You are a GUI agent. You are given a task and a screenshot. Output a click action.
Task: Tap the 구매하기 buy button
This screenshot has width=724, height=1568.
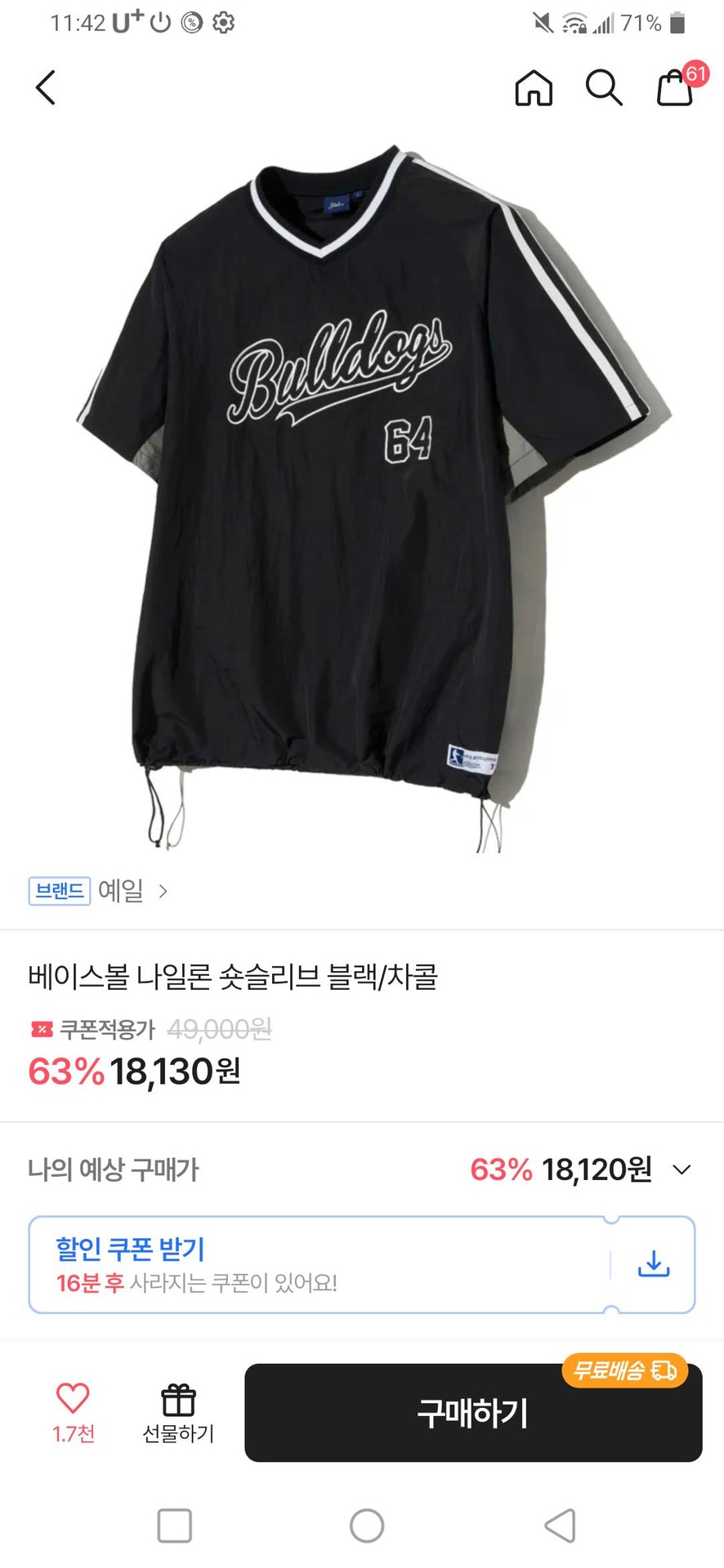pyautogui.click(x=473, y=1413)
